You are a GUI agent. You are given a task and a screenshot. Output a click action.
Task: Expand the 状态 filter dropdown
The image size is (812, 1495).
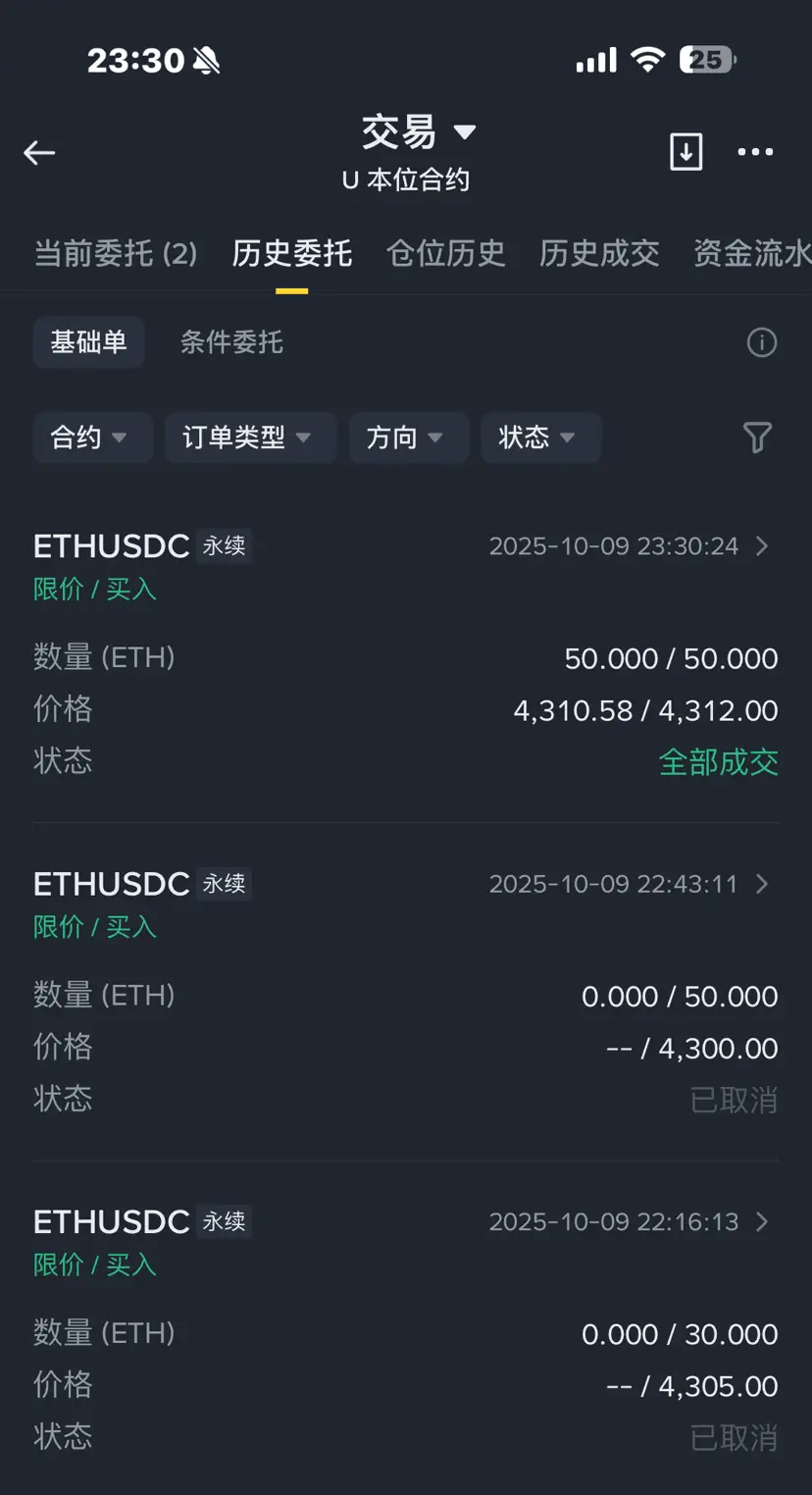click(x=539, y=438)
